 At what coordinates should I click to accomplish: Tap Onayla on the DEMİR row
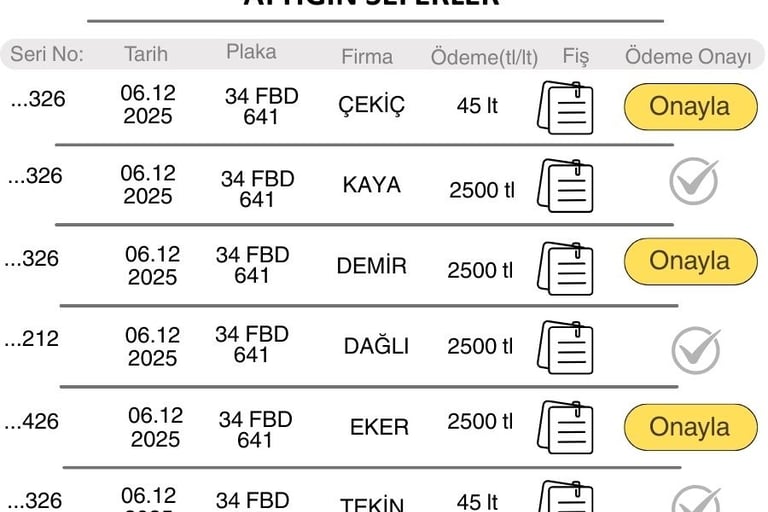pyautogui.click(x=691, y=261)
